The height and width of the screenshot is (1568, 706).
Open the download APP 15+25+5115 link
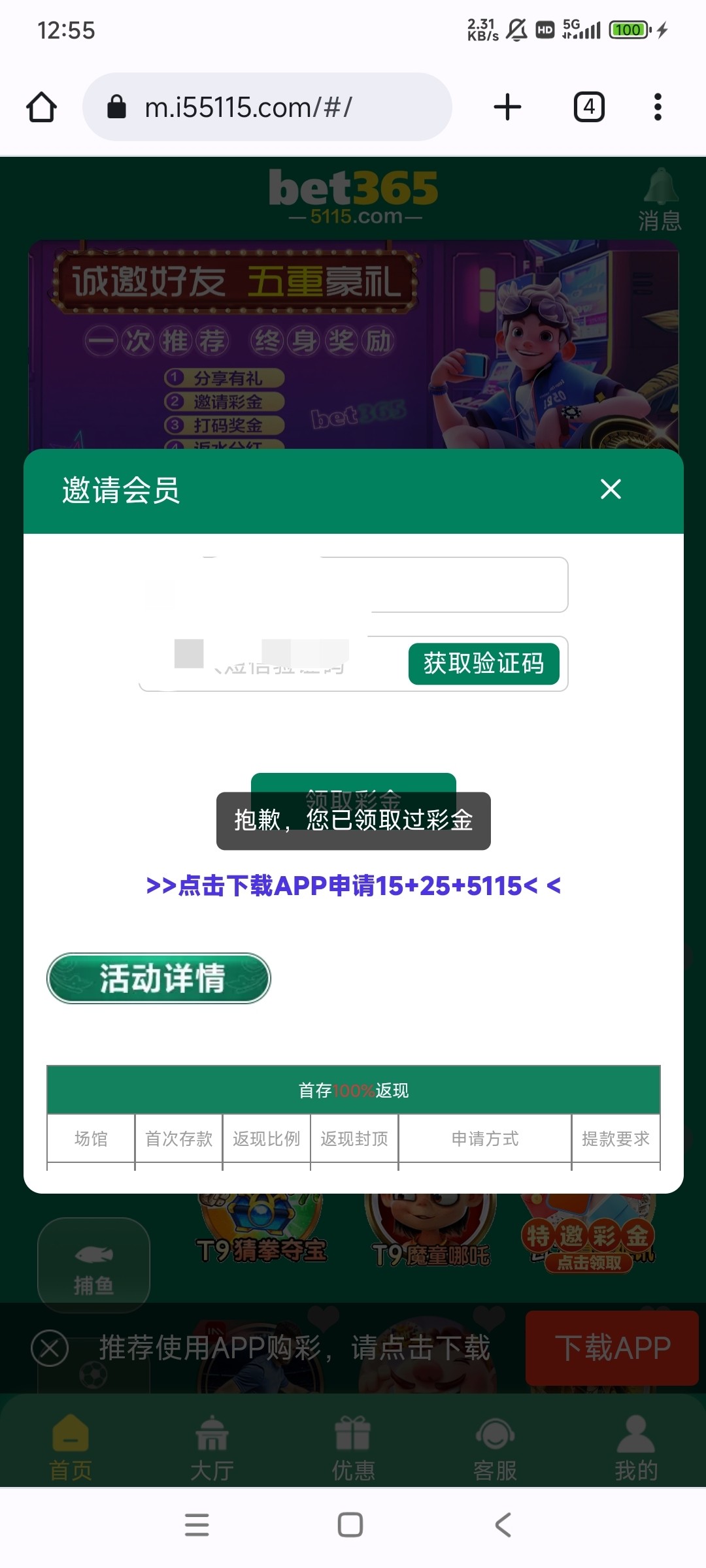tap(353, 886)
